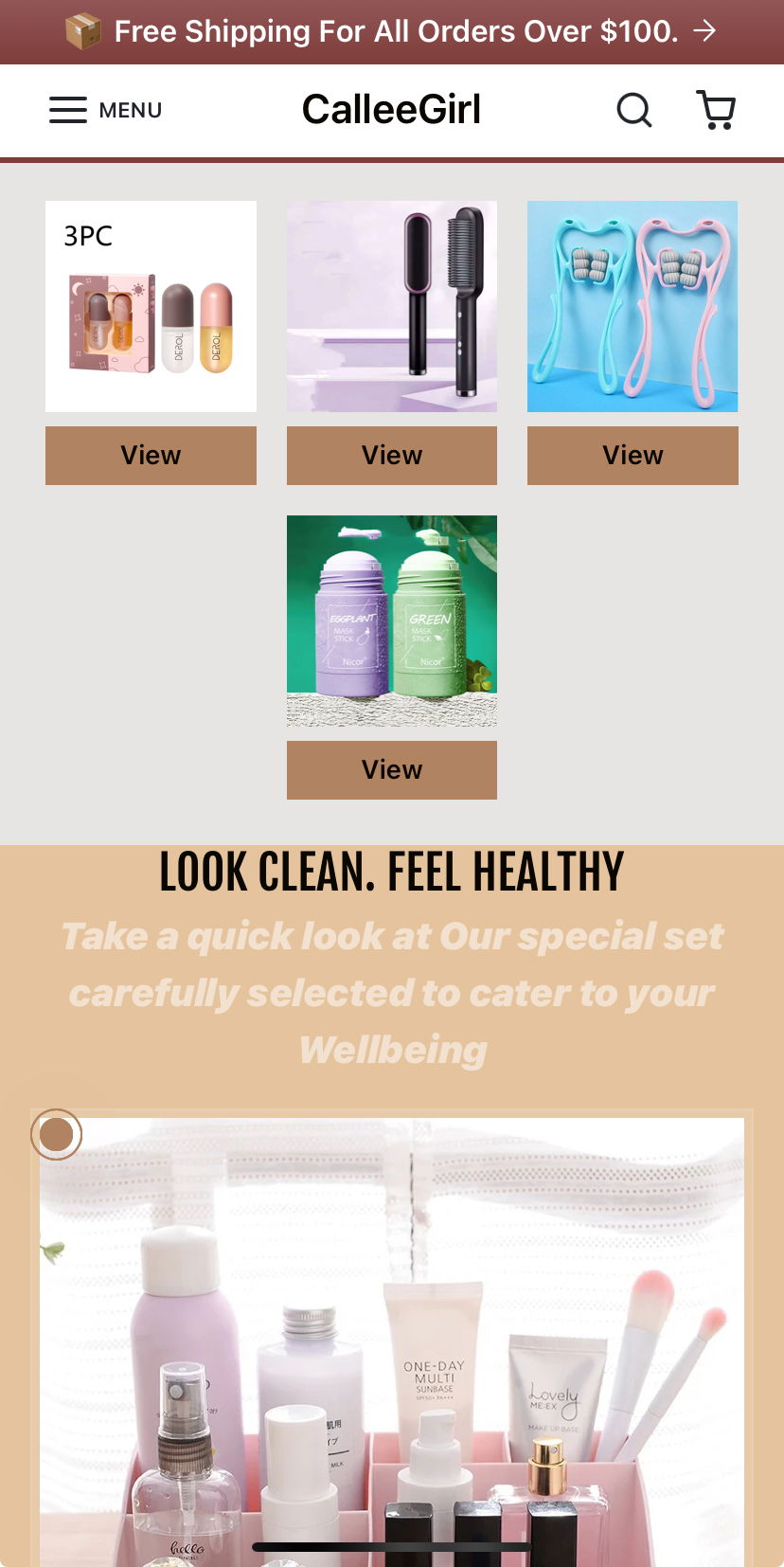Image resolution: width=784 pixels, height=1567 pixels.
Task: Open the search magnifier icon
Action: click(x=634, y=110)
